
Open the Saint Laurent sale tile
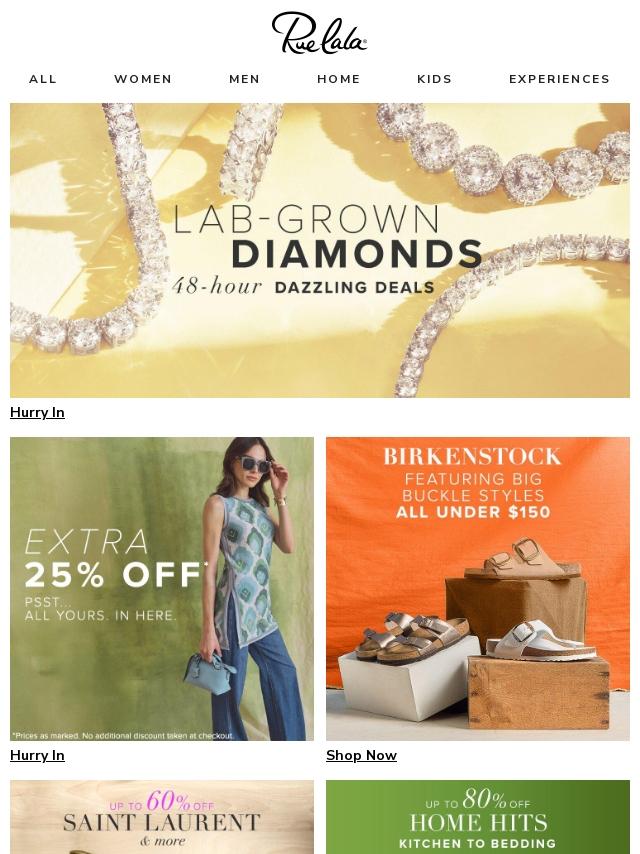[x=162, y=817]
